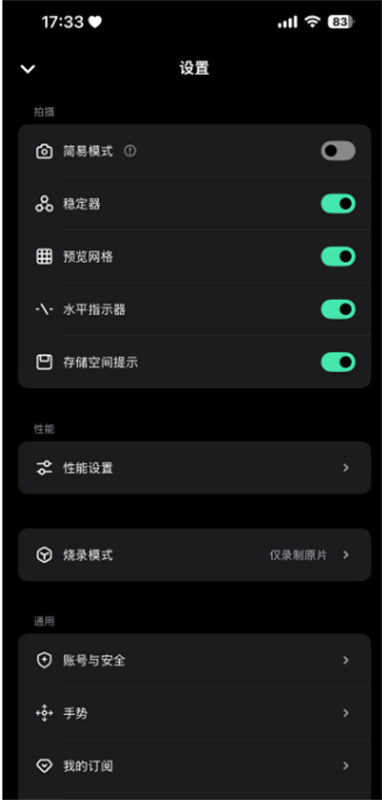382x800 pixels.
Task: Open the 手势 settings row
Action: pyautogui.click(x=194, y=713)
